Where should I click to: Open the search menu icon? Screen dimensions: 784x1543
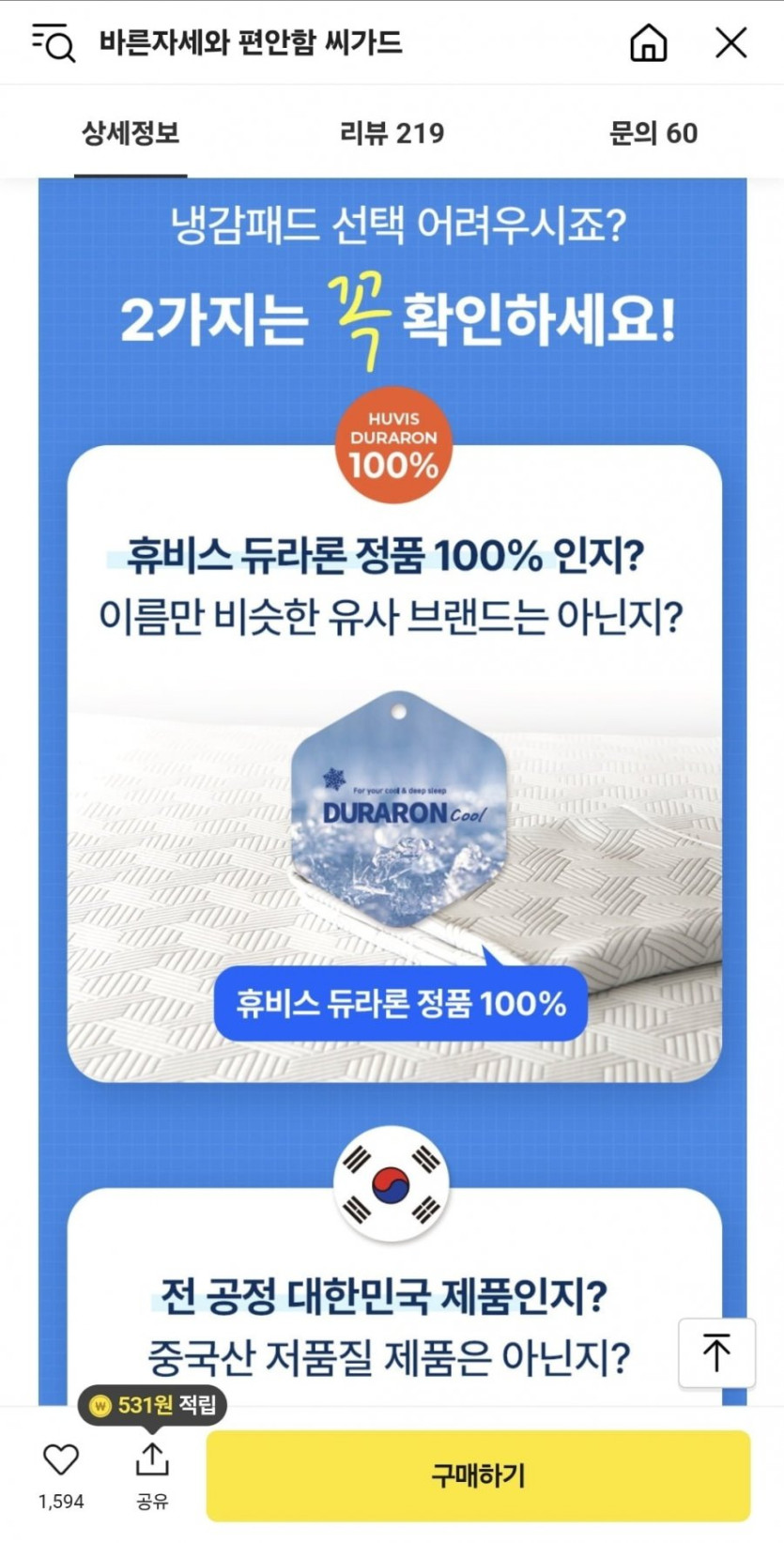tap(54, 42)
